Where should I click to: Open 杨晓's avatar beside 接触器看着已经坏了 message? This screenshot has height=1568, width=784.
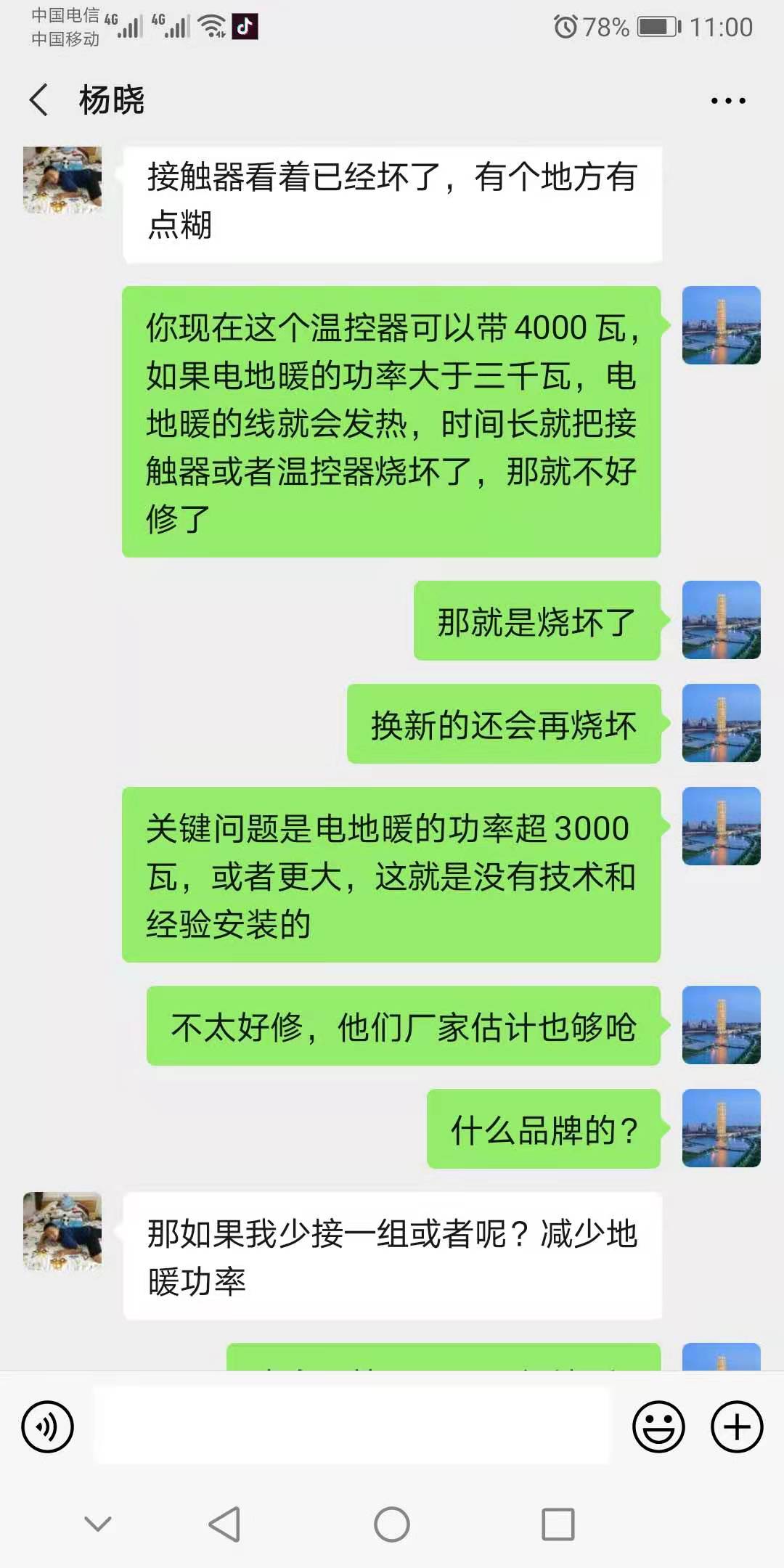(62, 180)
